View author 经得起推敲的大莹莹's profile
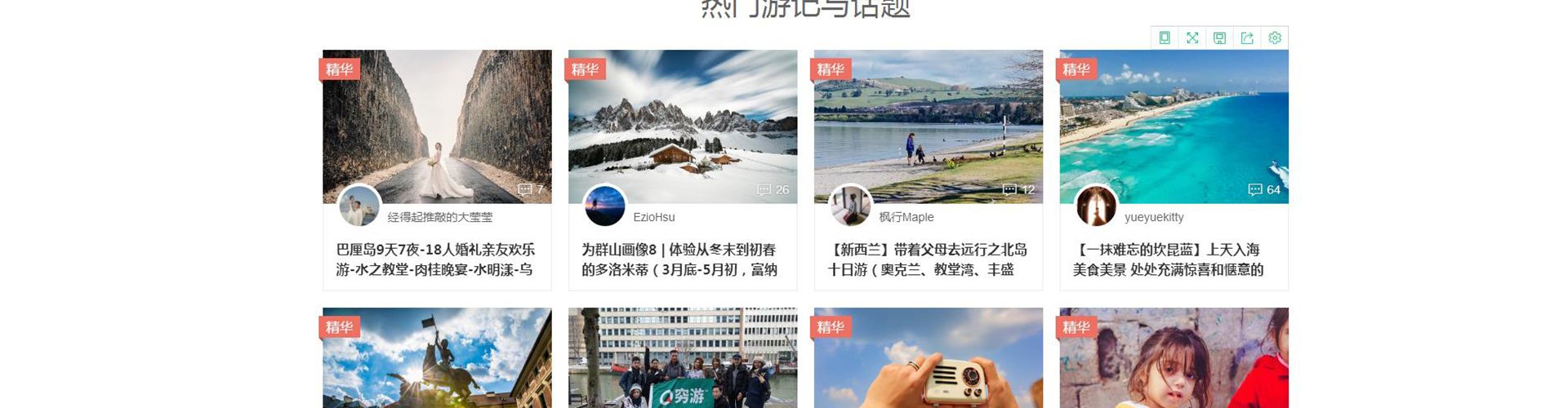Image resolution: width=1568 pixels, height=408 pixels. coord(439,217)
